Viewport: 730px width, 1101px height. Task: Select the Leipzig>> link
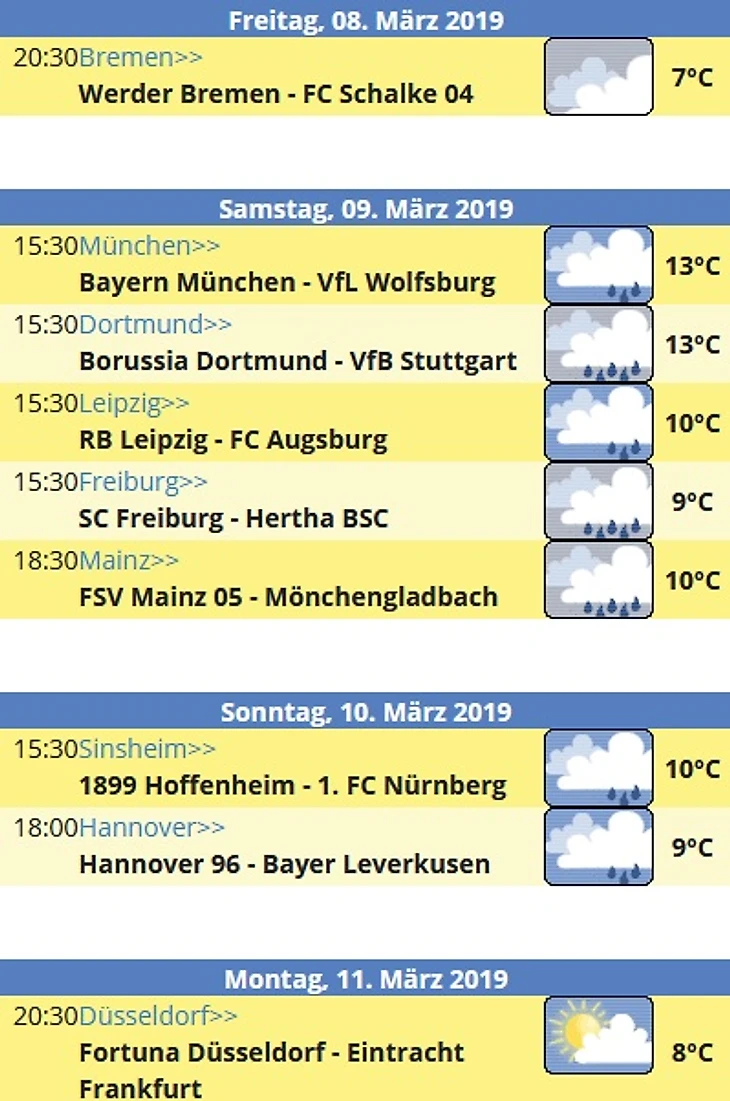tap(133, 403)
